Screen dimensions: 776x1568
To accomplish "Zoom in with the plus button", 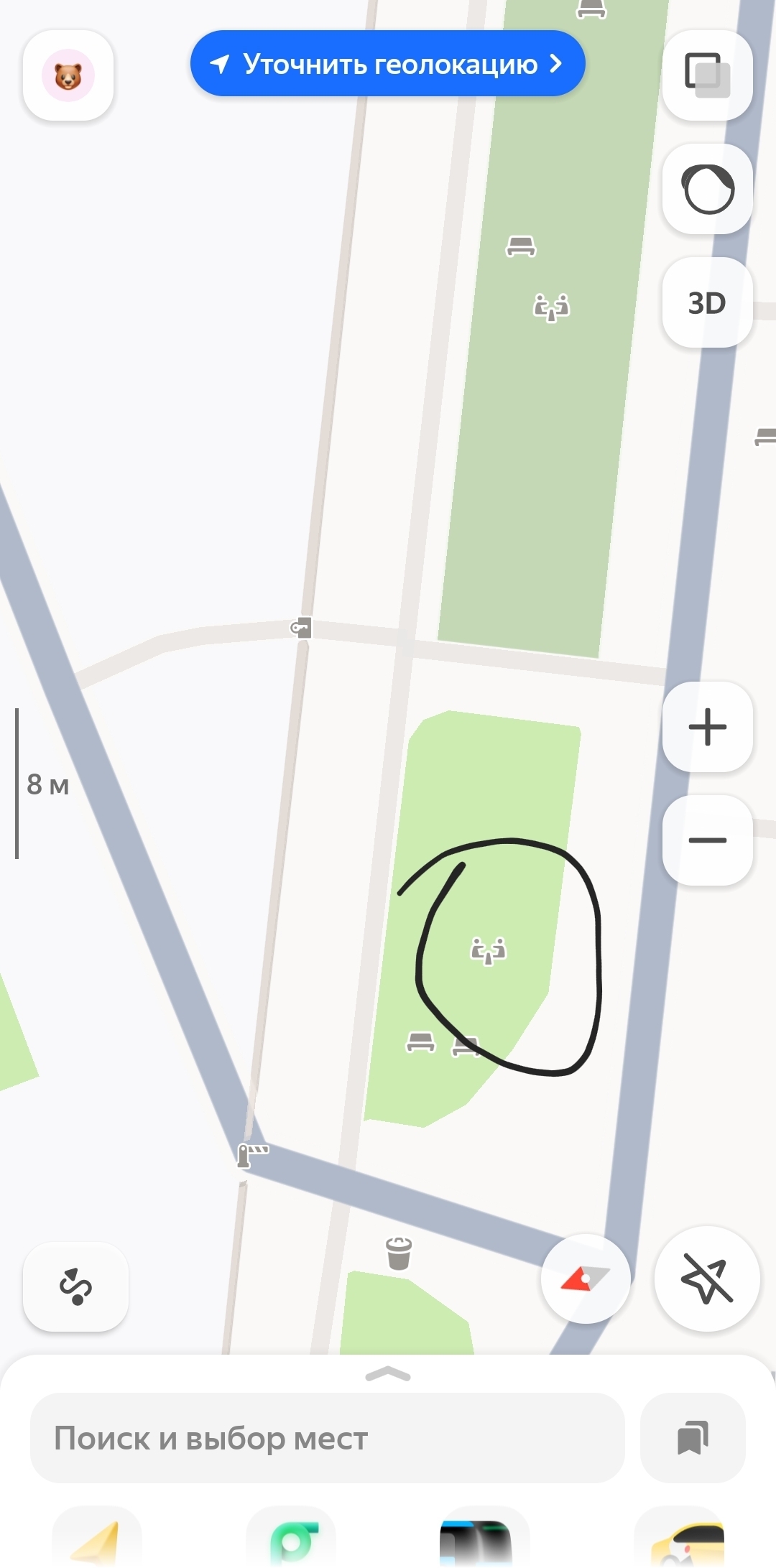I will [x=707, y=727].
